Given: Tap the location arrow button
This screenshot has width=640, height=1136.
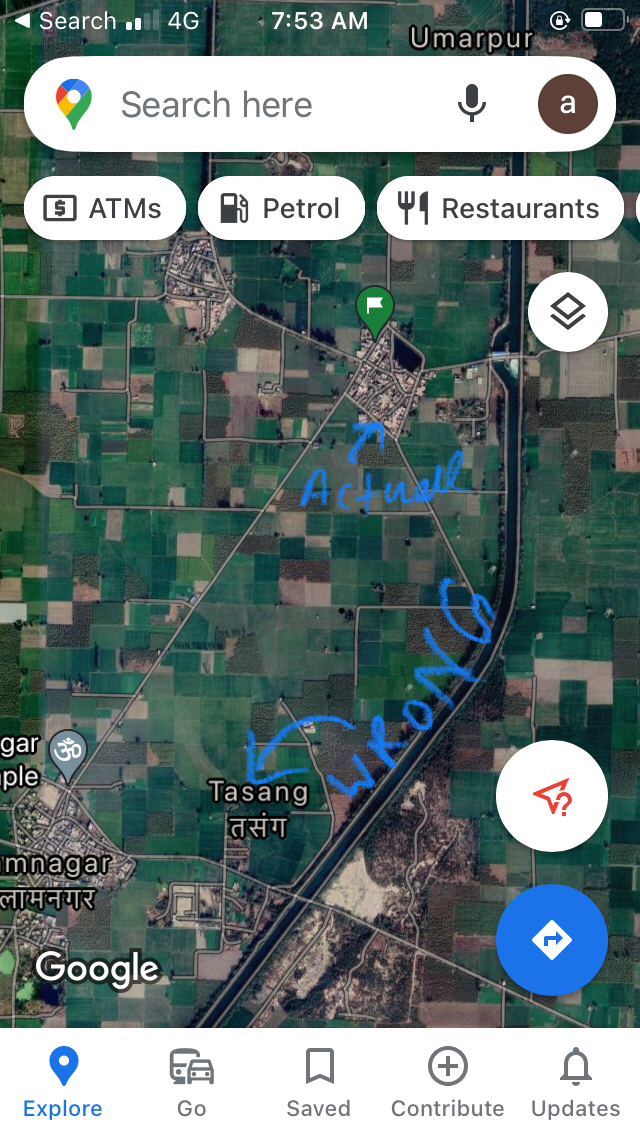Looking at the screenshot, I should [x=552, y=796].
